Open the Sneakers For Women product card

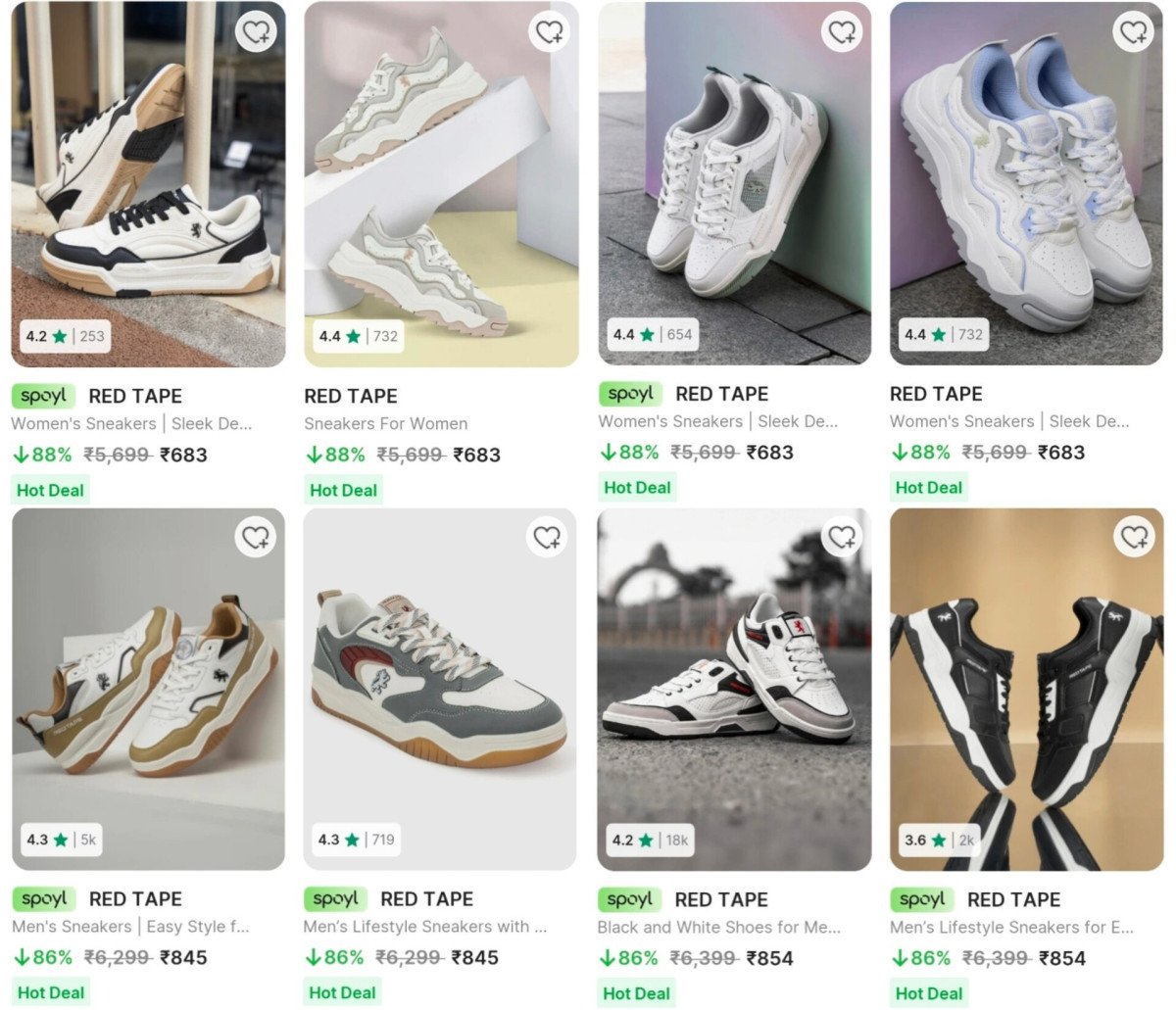click(441, 186)
